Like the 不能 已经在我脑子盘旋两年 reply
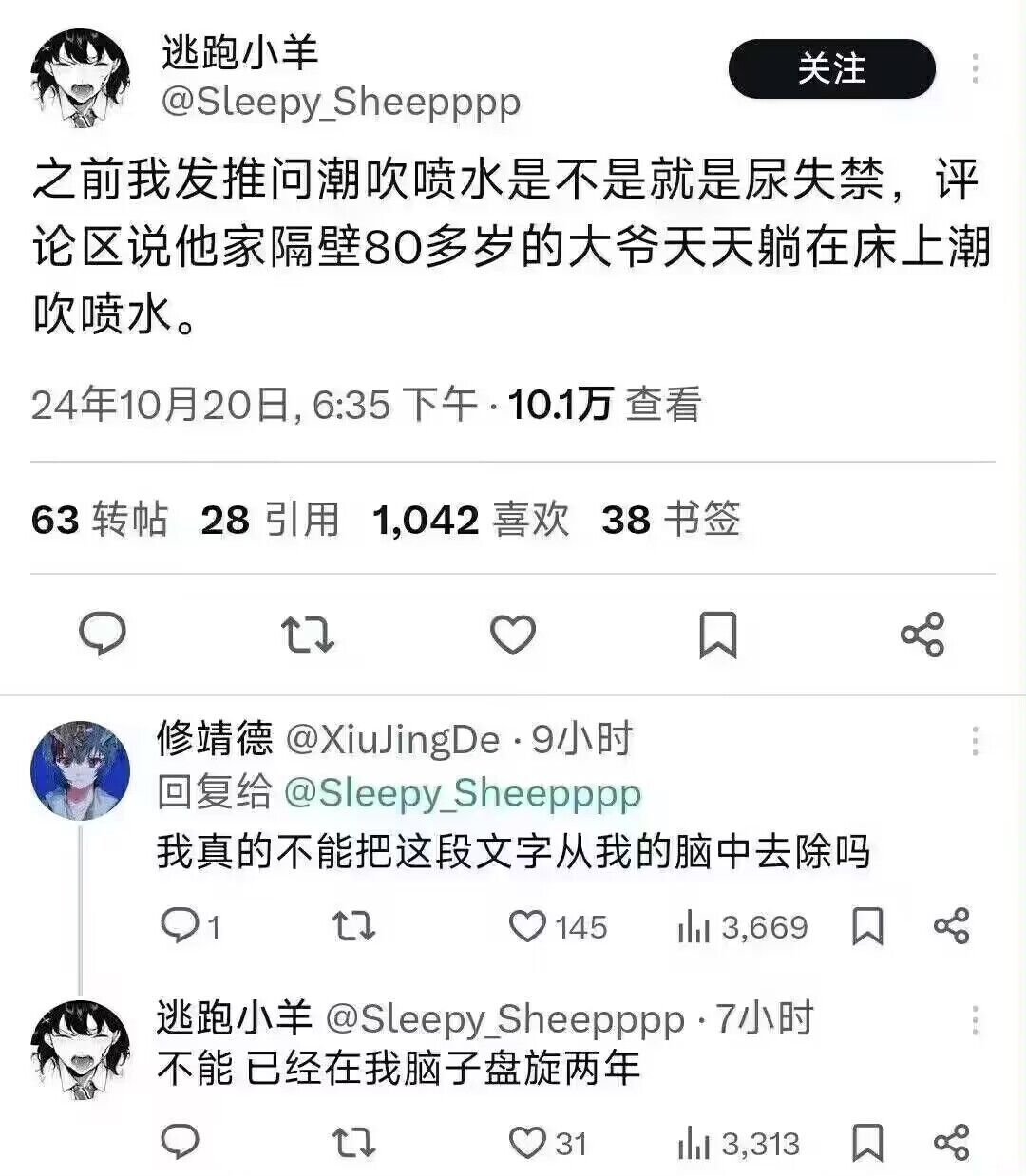This screenshot has width=1026, height=1176. [x=528, y=1143]
